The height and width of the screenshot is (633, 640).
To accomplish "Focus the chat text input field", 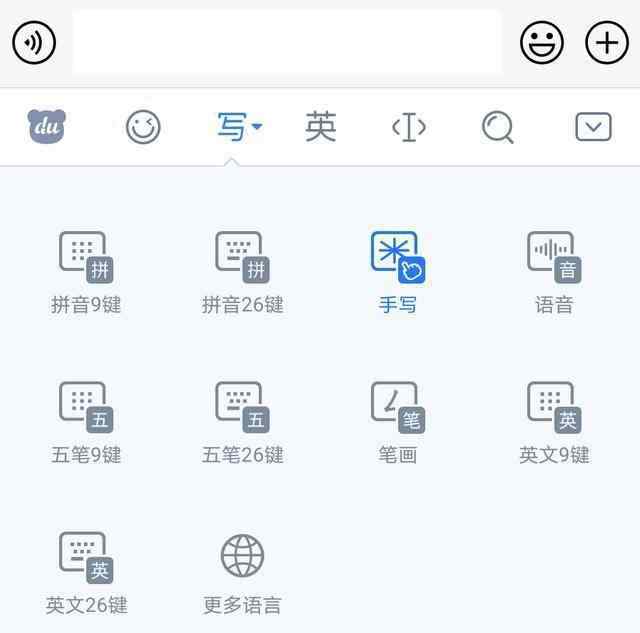I will [x=286, y=42].
